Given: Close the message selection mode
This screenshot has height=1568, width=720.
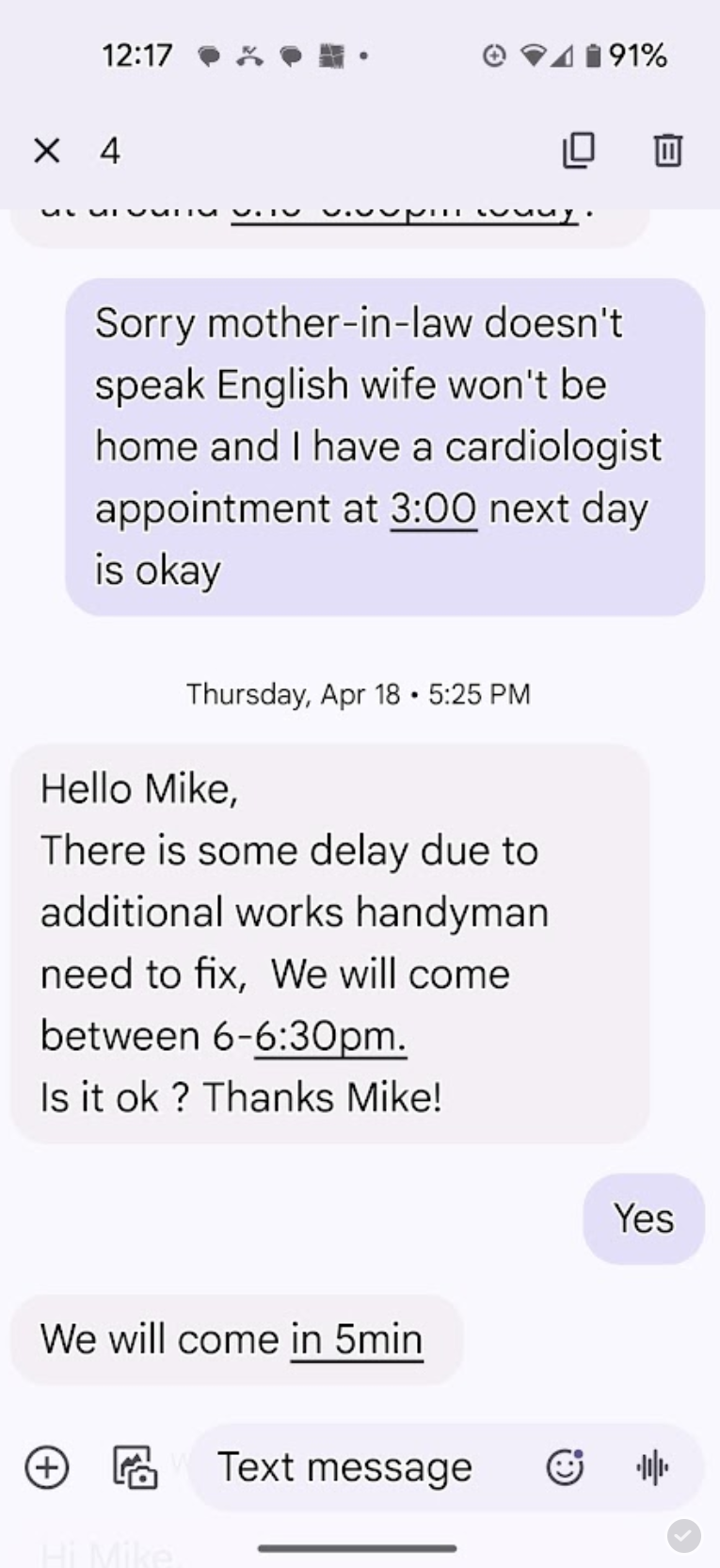Looking at the screenshot, I should tap(46, 150).
